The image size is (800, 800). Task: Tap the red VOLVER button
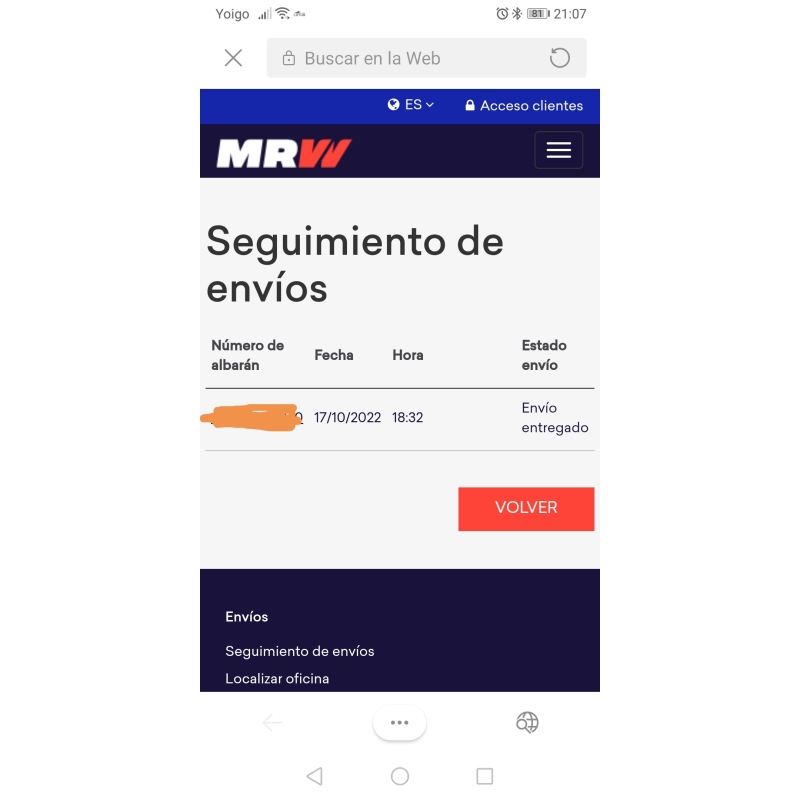pyautogui.click(x=526, y=508)
